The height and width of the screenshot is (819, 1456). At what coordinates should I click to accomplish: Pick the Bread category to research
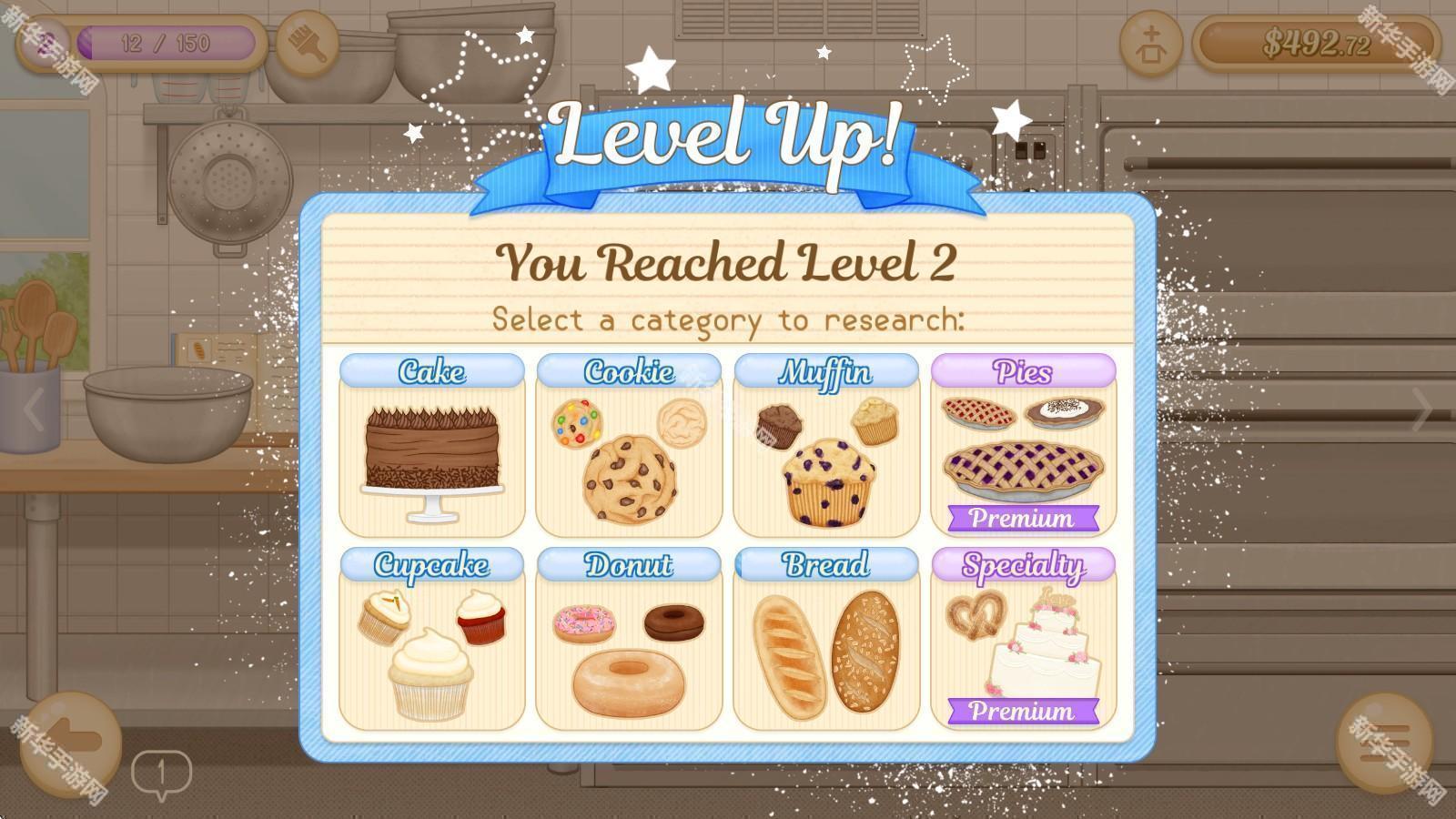pos(826,639)
